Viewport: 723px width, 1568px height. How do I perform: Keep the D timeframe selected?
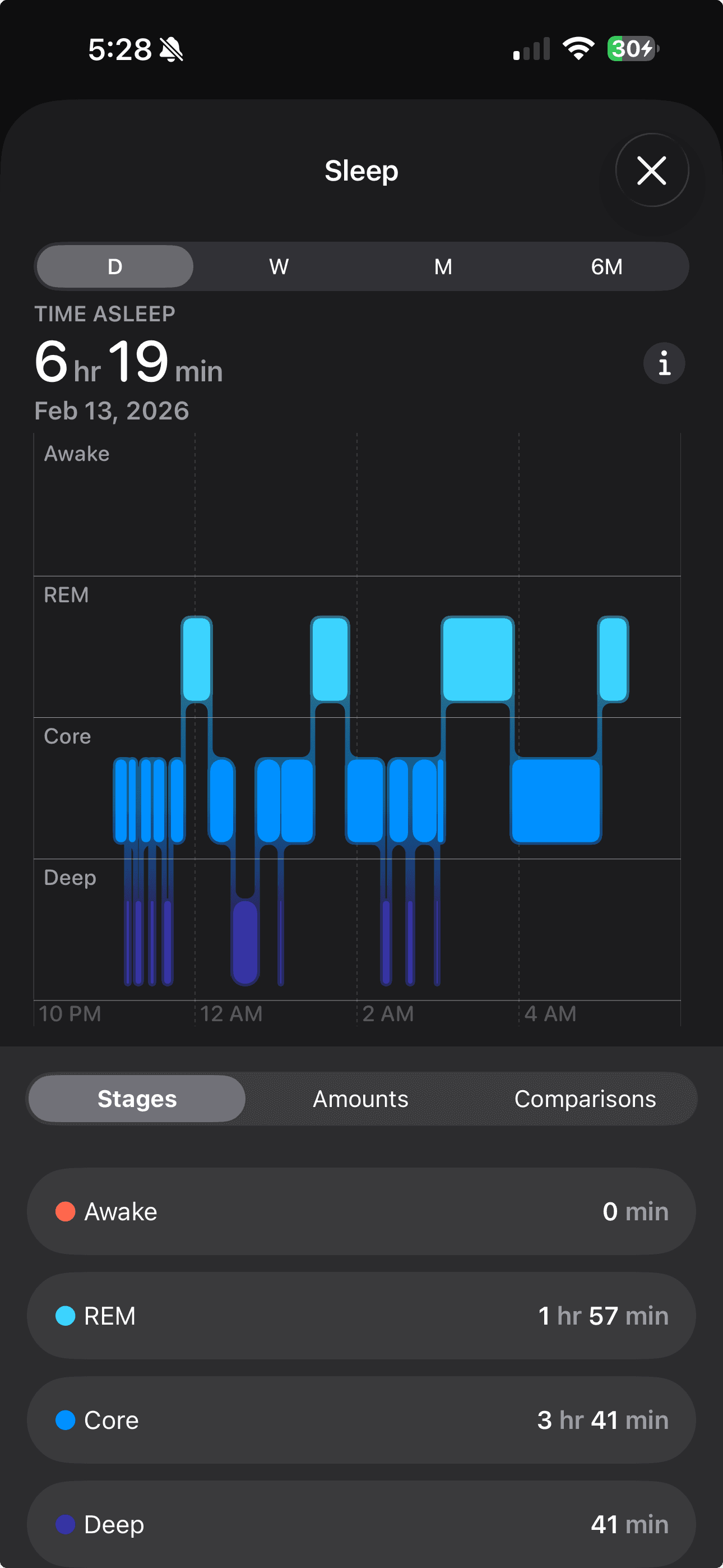114,266
